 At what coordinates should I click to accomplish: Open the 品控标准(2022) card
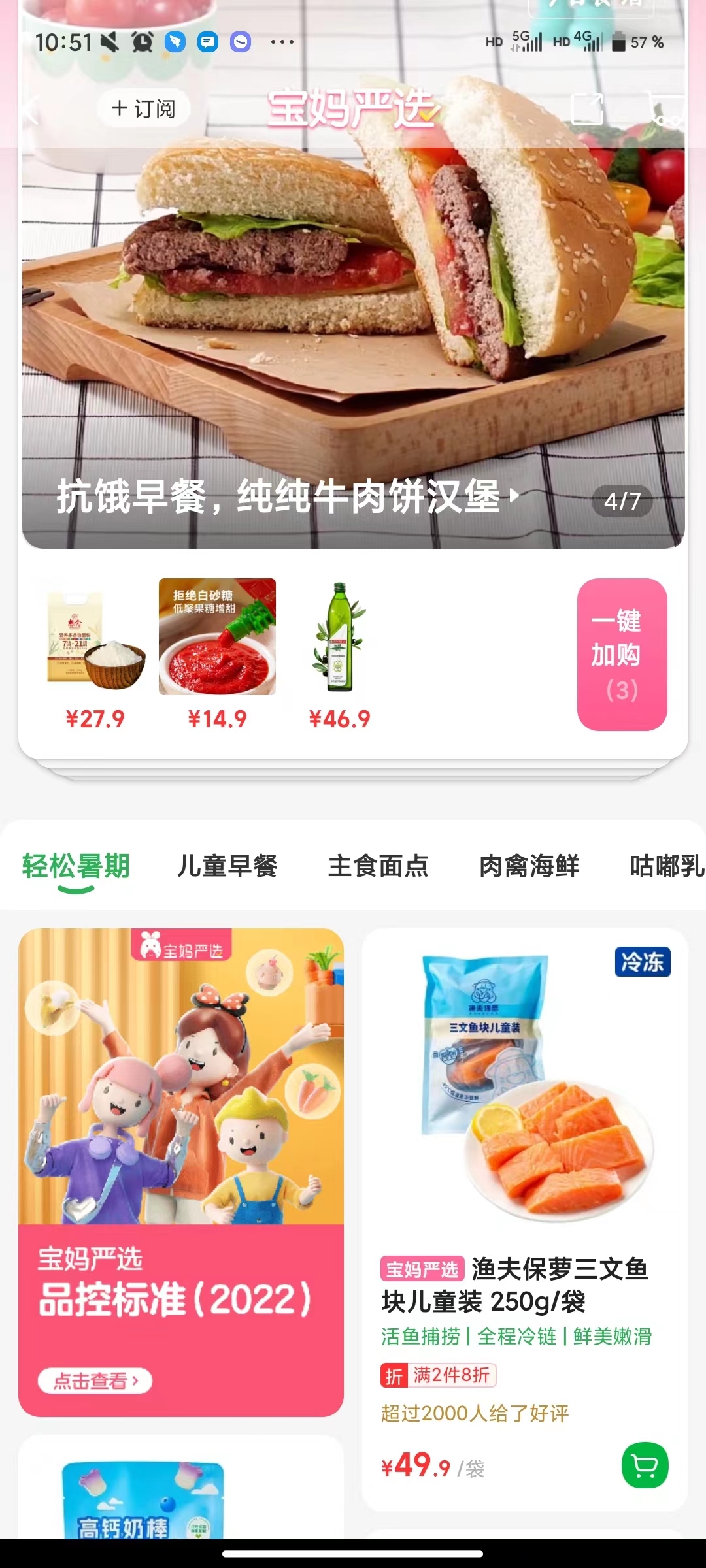click(x=181, y=1173)
